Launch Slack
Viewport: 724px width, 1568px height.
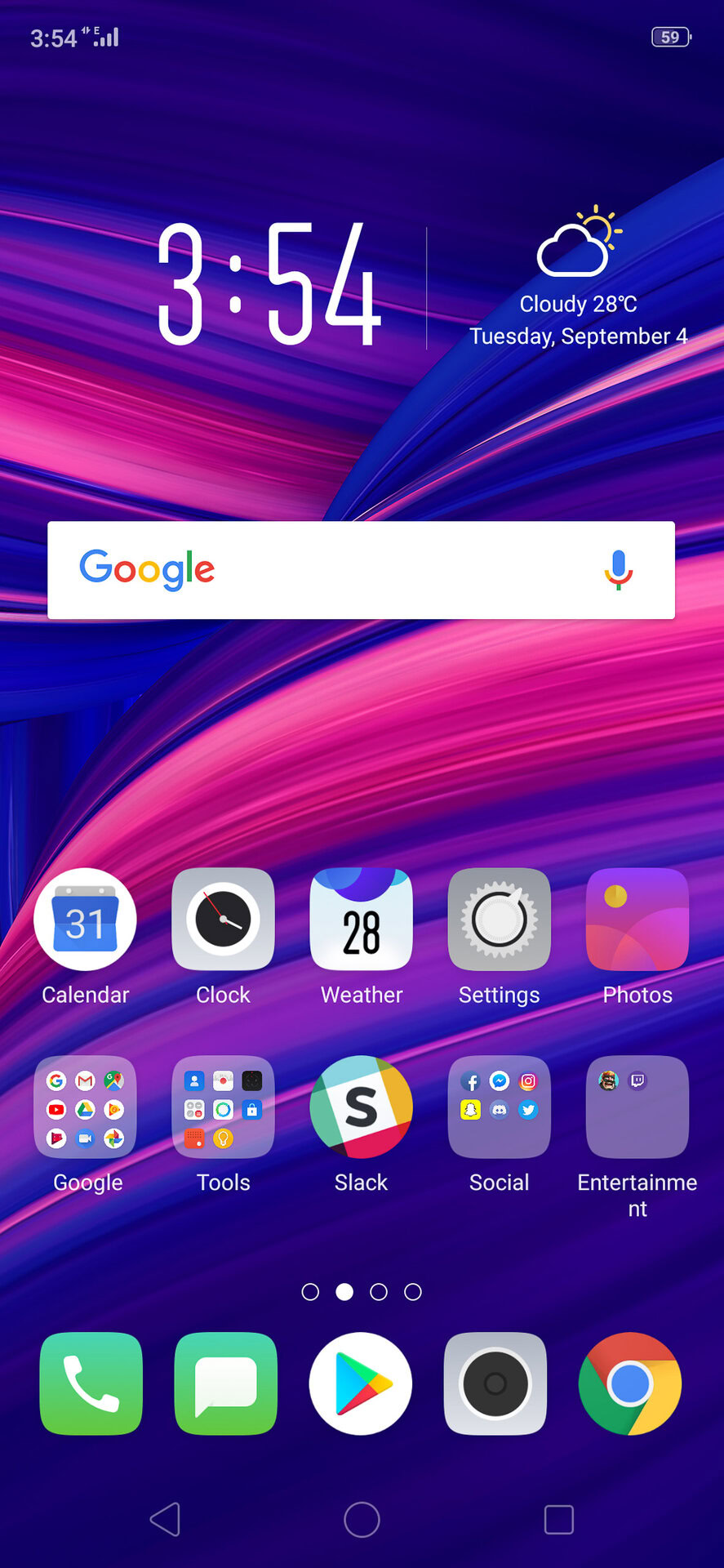(361, 1107)
